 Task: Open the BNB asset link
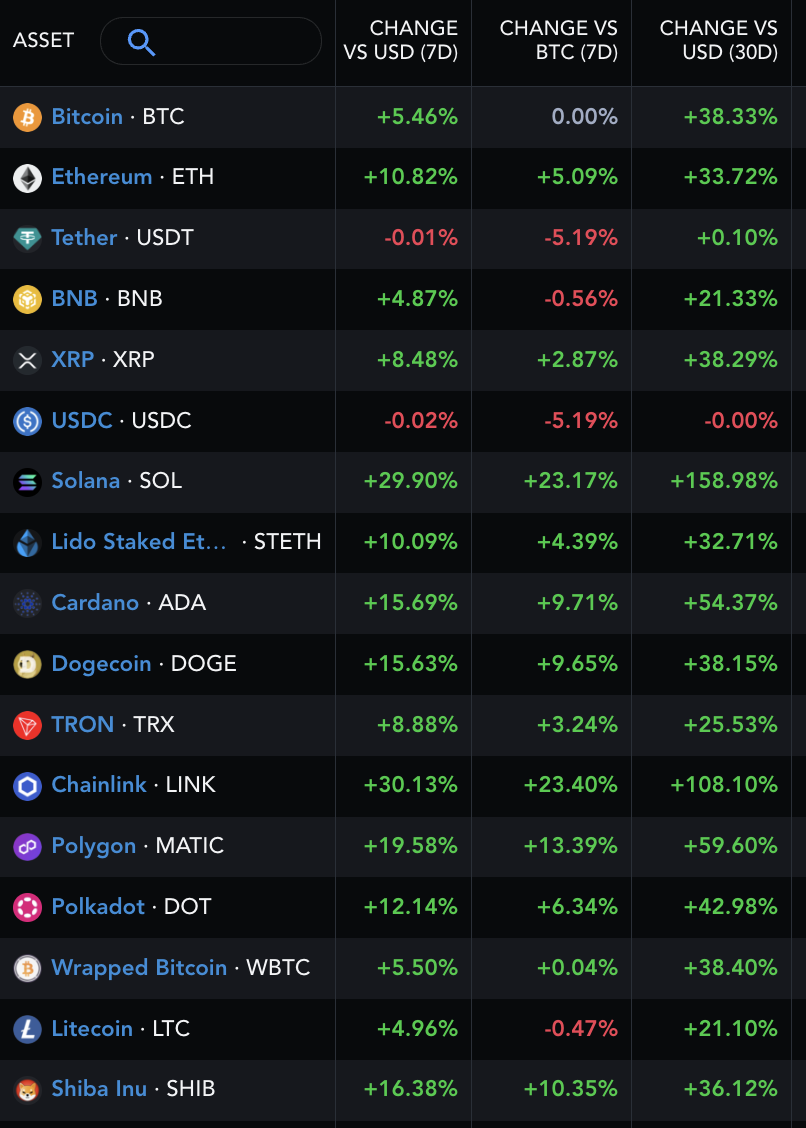tap(74, 299)
